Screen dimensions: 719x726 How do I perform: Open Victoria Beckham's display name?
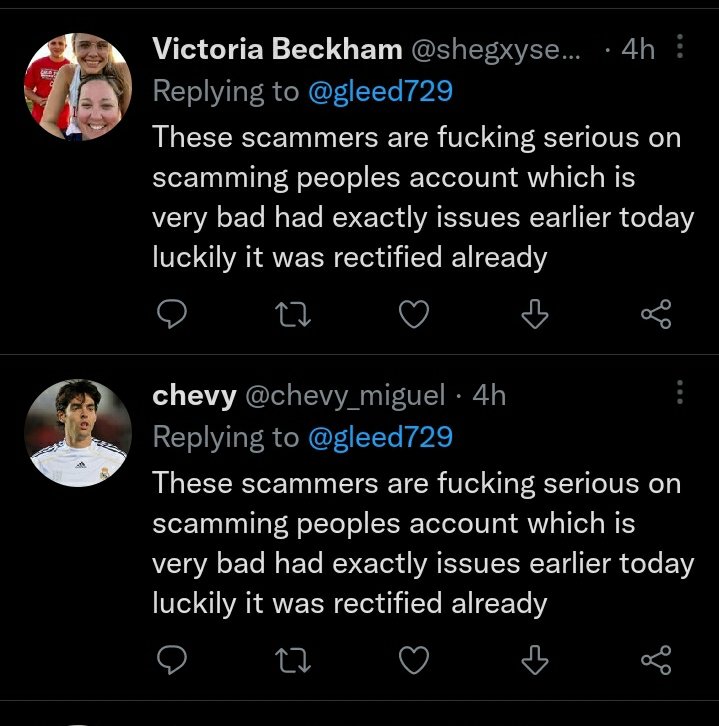[x=277, y=48]
